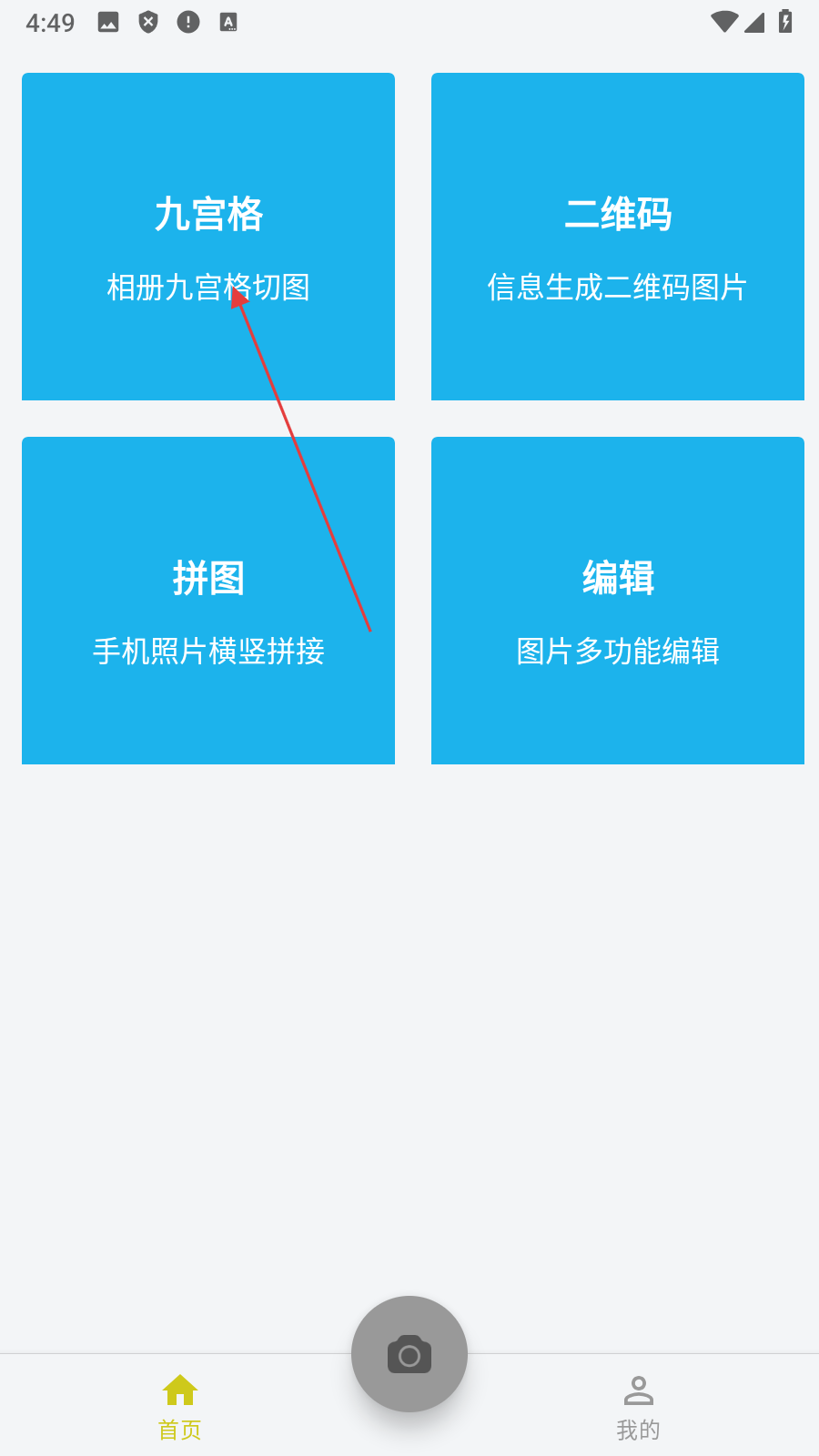Open the 二维码 QR code generator card
The width and height of the screenshot is (819, 1456).
(618, 237)
